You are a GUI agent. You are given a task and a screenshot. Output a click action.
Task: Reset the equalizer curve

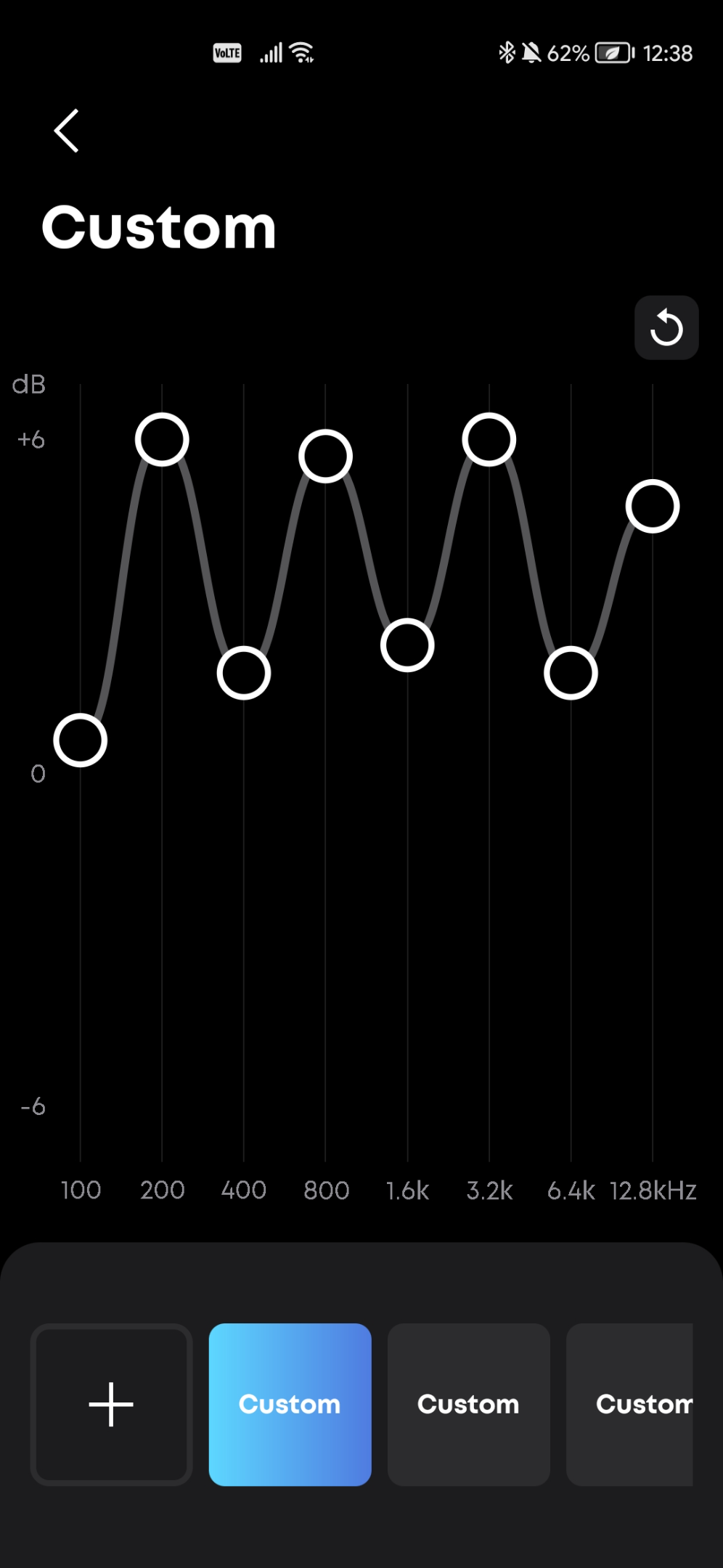pyautogui.click(x=666, y=327)
